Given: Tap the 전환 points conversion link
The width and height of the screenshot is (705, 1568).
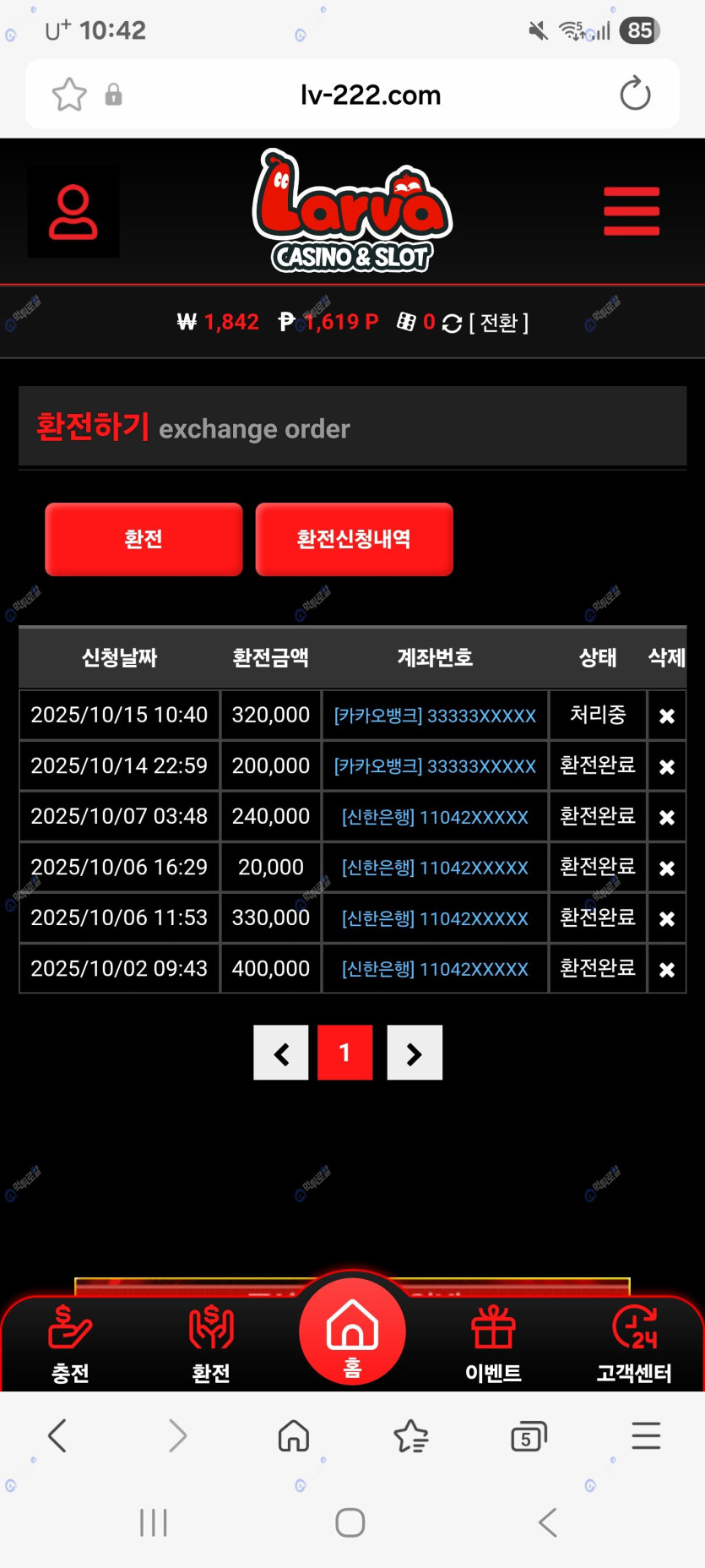Looking at the screenshot, I should 498,323.
